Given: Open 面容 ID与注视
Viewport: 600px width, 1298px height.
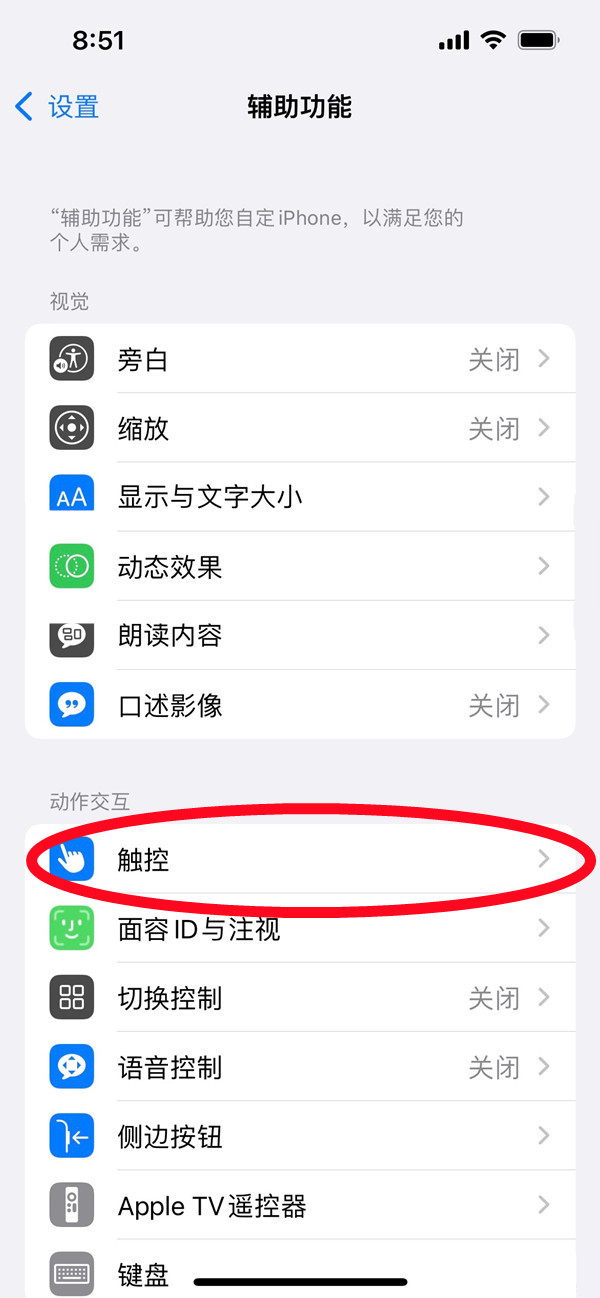Looking at the screenshot, I should 300,929.
